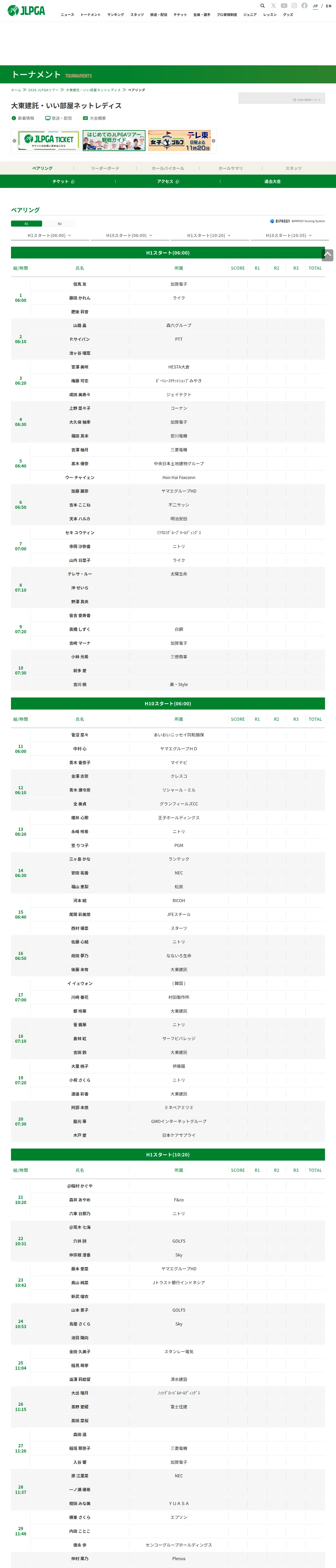
Task: Show next banner with right arrow
Action: coord(214,141)
